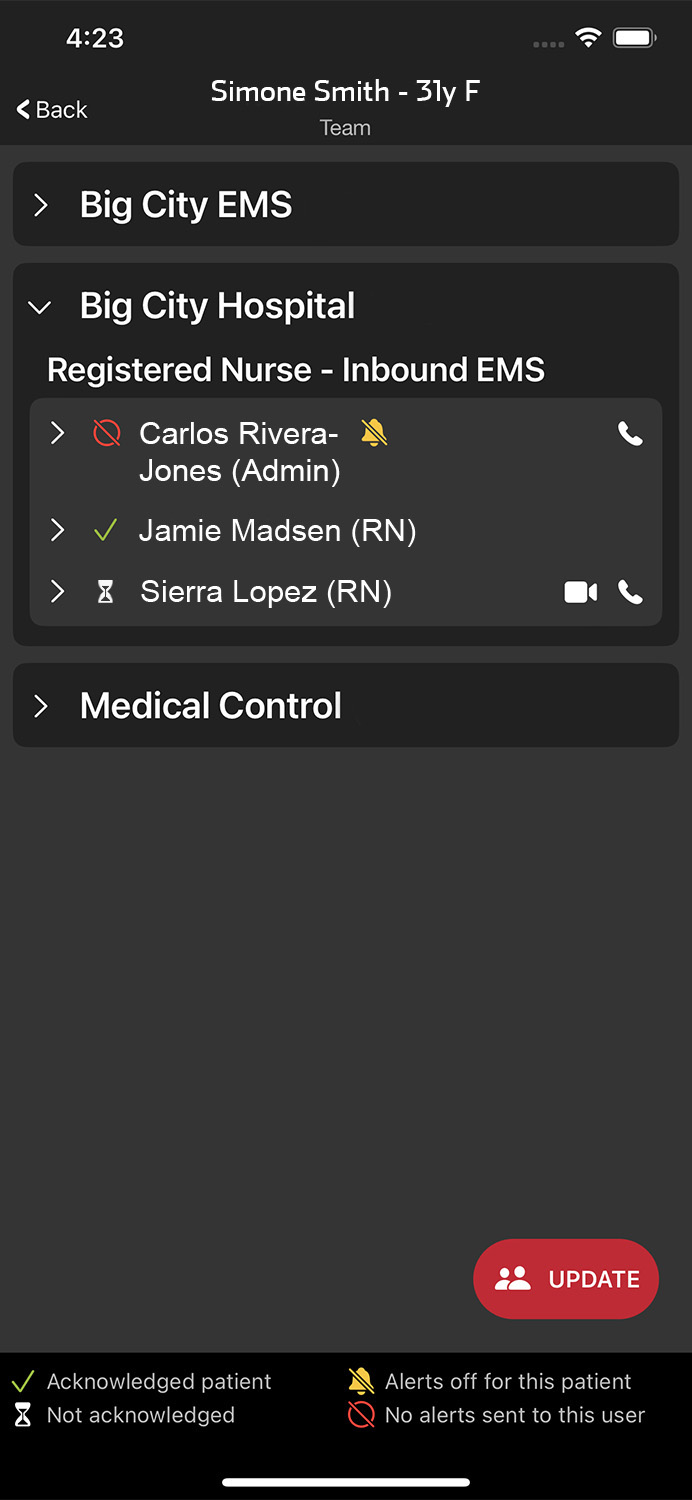Call Carlos Rivera-Jones
692x1500 pixels.
pyautogui.click(x=630, y=434)
